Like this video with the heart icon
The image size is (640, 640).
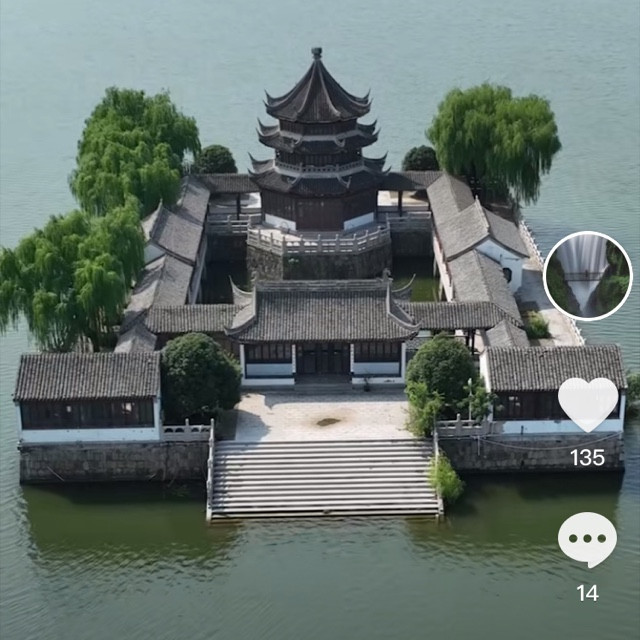pos(587,404)
